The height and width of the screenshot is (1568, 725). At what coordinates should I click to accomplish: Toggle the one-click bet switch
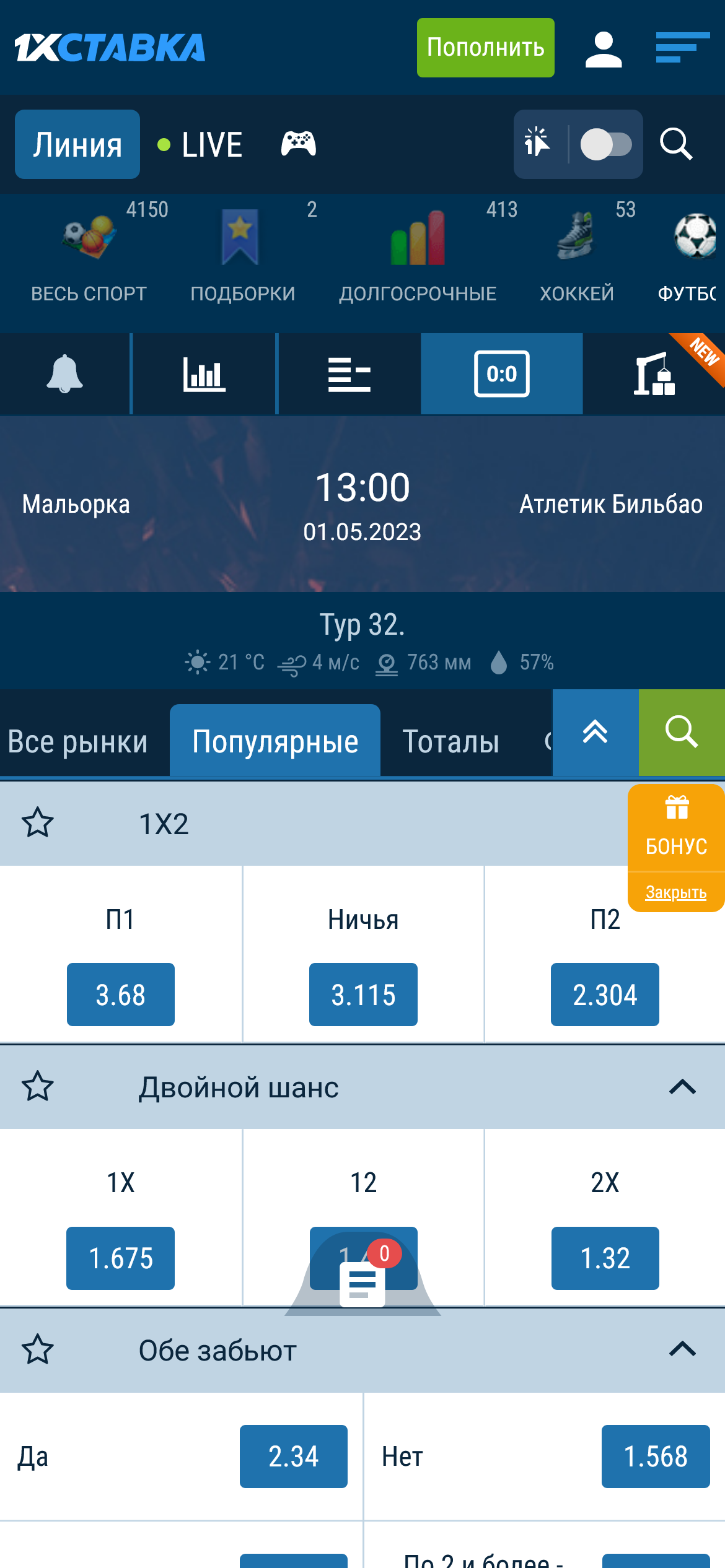[605, 145]
